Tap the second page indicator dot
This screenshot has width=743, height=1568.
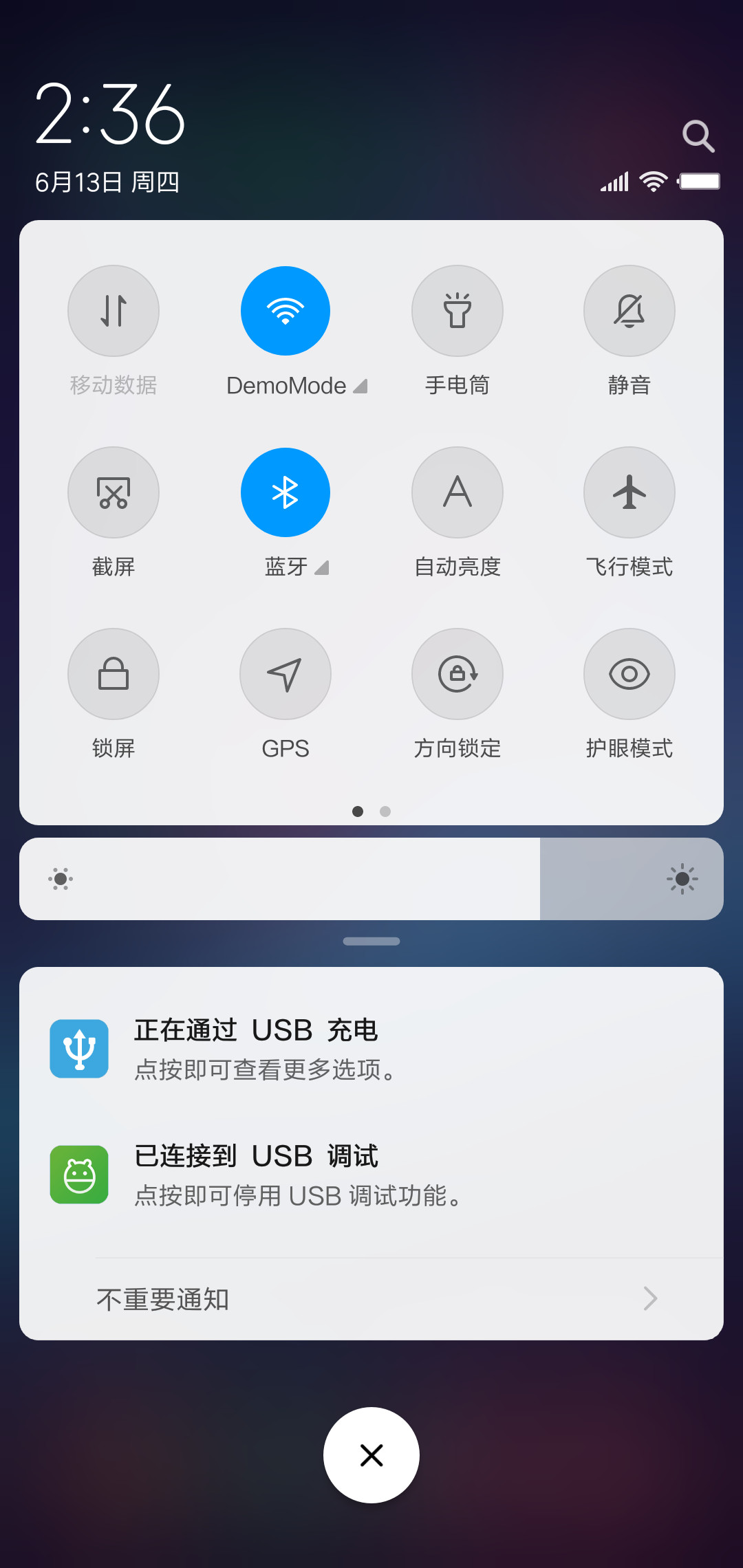point(385,812)
